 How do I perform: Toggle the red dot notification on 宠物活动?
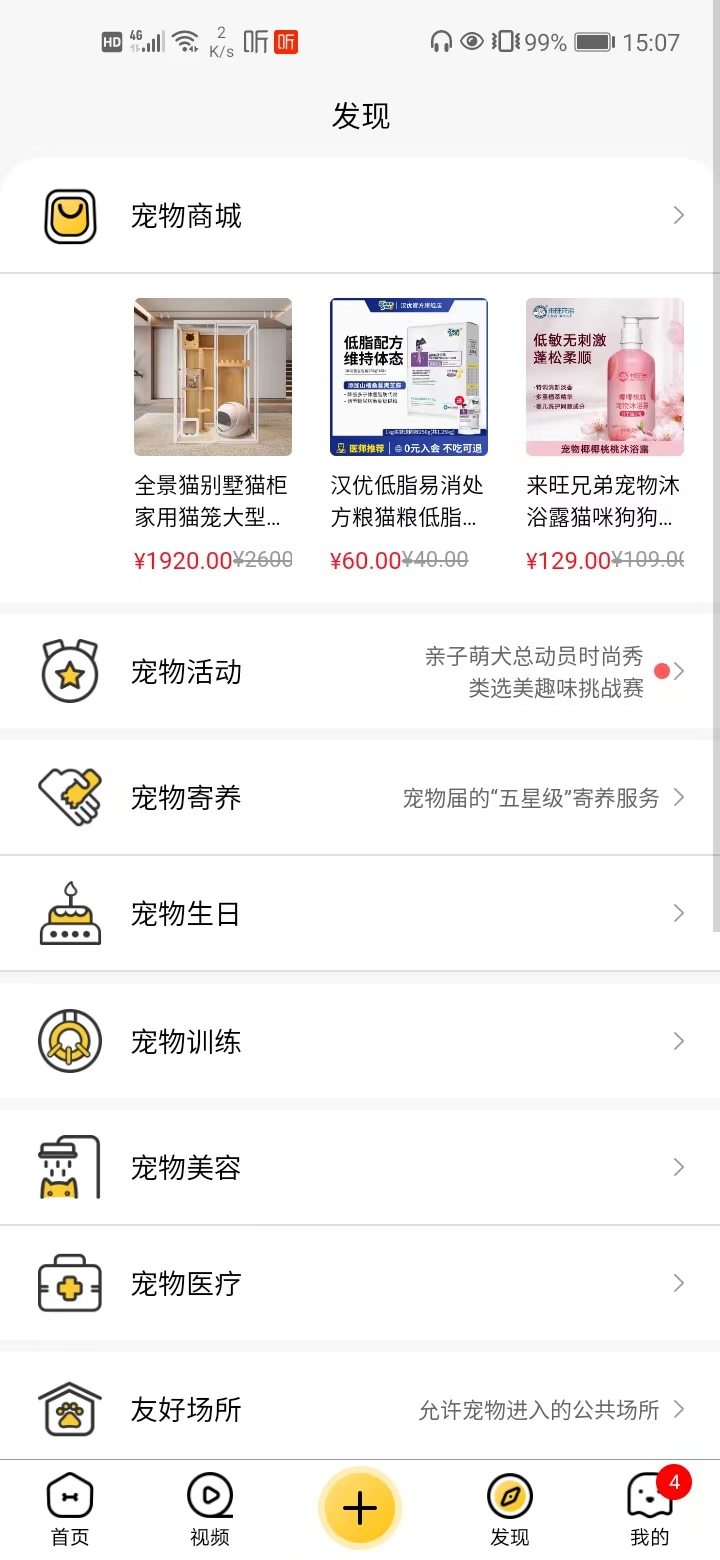coord(662,672)
